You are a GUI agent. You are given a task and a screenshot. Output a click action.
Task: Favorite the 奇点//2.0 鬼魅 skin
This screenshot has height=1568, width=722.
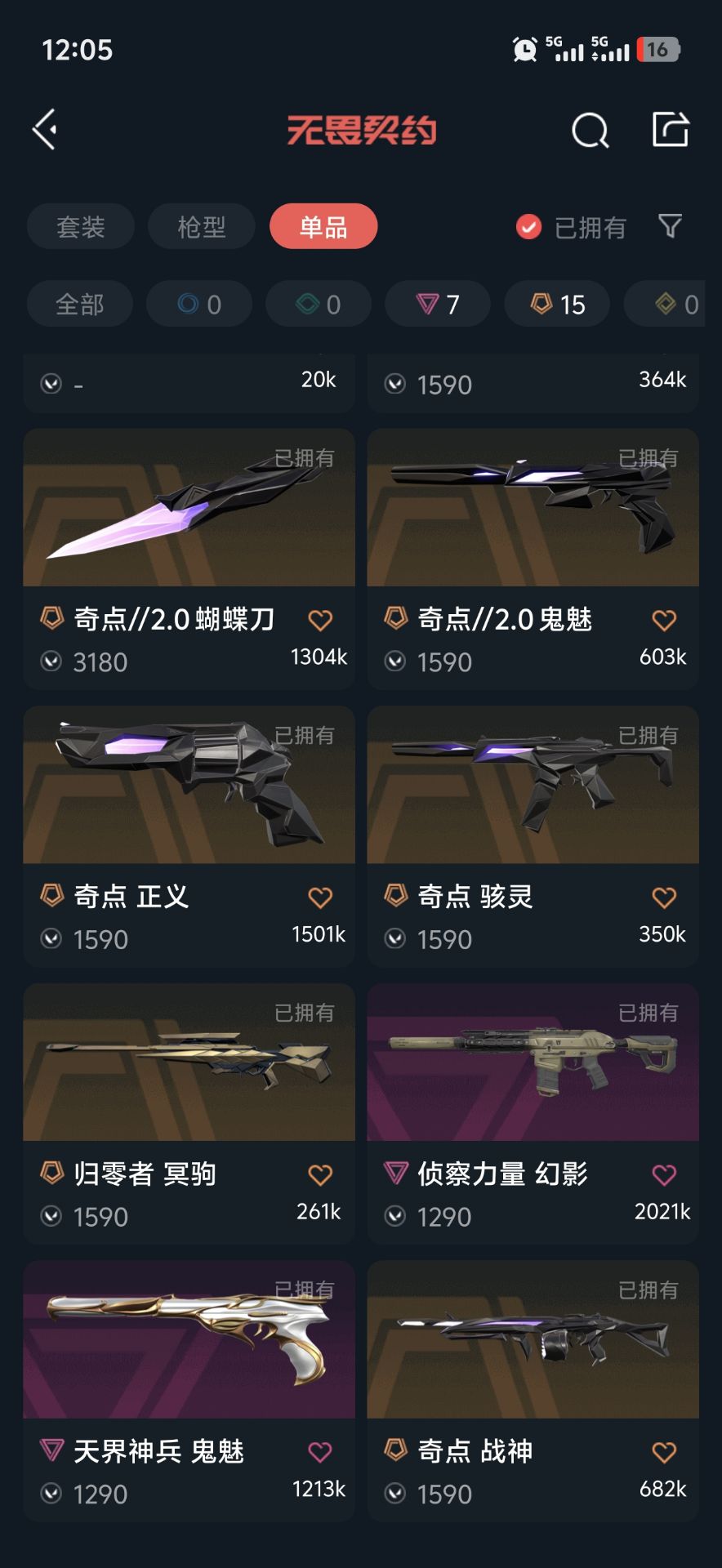664,621
